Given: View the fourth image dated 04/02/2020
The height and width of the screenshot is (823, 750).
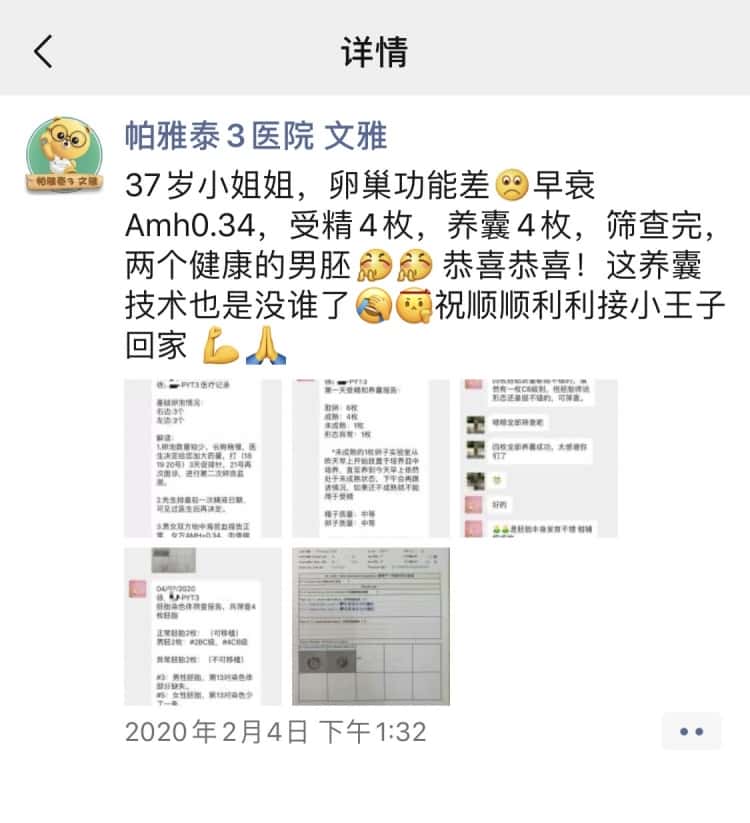Looking at the screenshot, I should (203, 626).
